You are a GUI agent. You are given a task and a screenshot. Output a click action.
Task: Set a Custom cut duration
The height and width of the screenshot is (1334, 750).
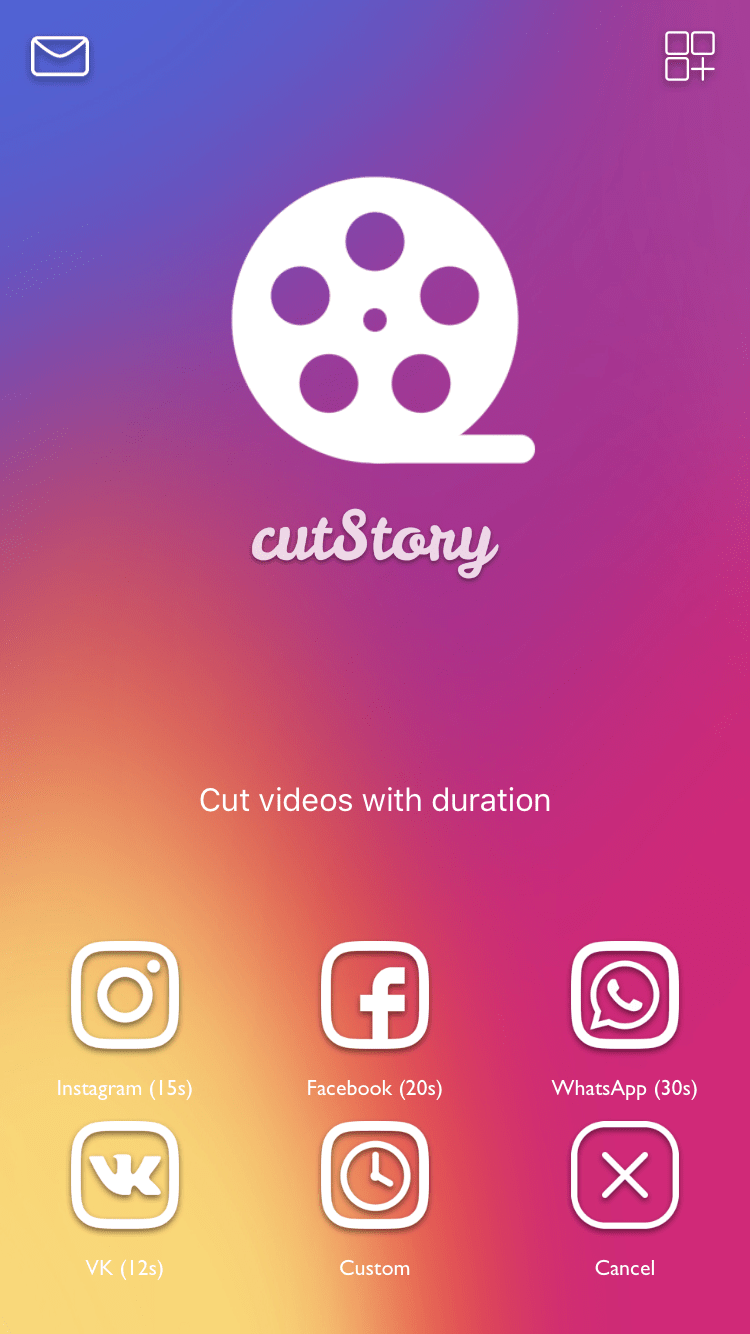pos(375,1176)
